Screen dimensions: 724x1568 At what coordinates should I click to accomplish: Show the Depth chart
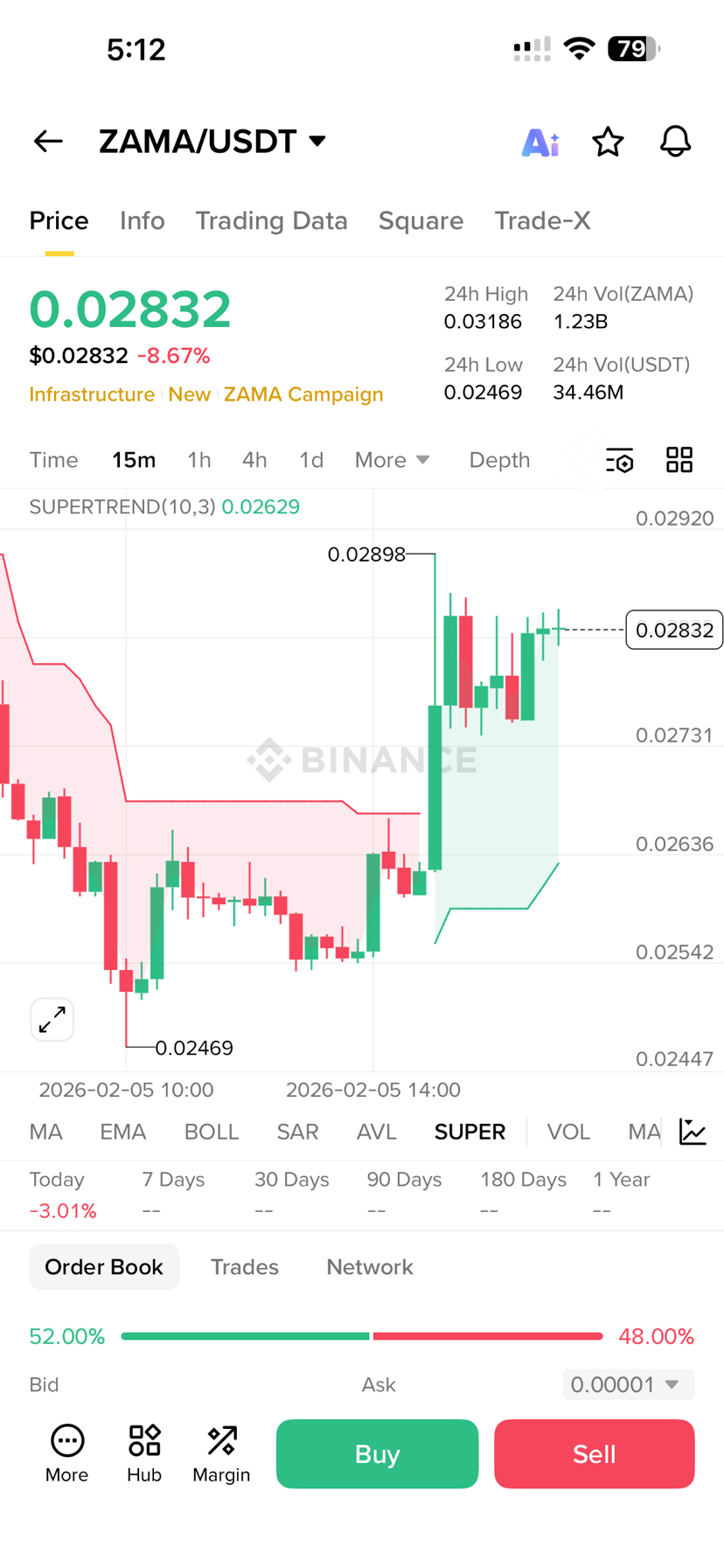pos(499,460)
